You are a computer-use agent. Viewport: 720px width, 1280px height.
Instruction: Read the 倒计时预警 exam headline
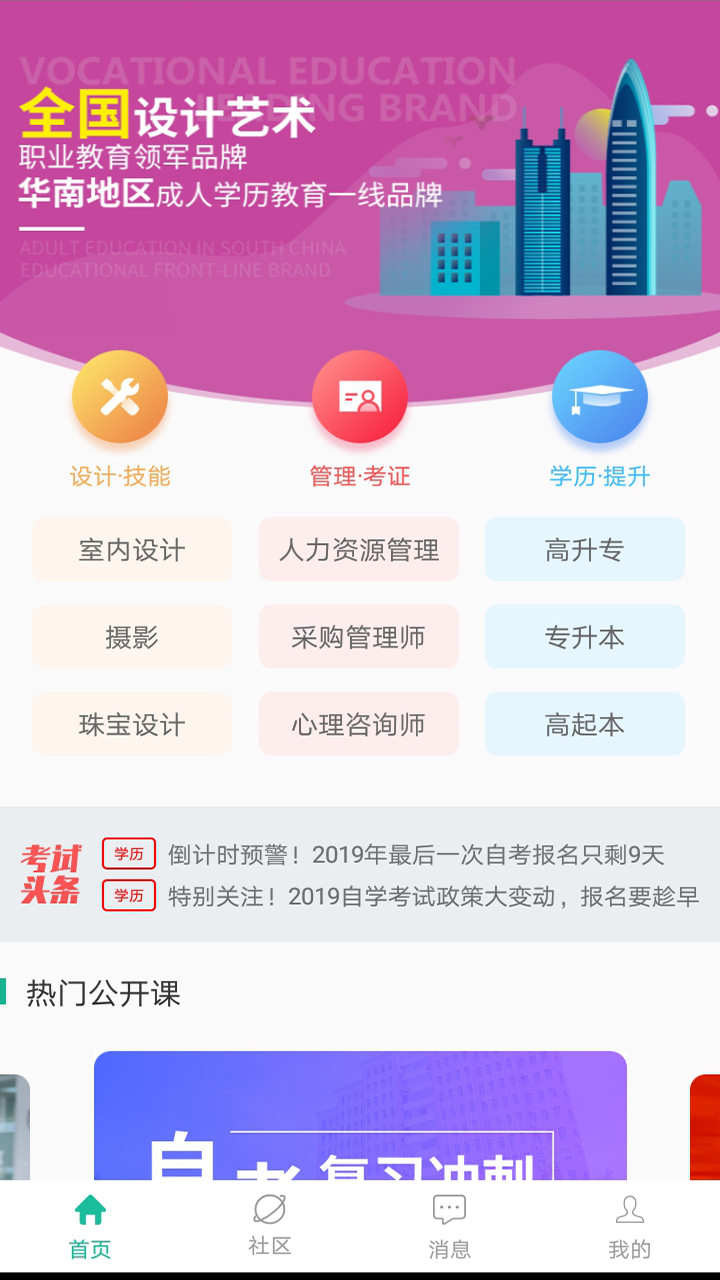click(x=415, y=855)
